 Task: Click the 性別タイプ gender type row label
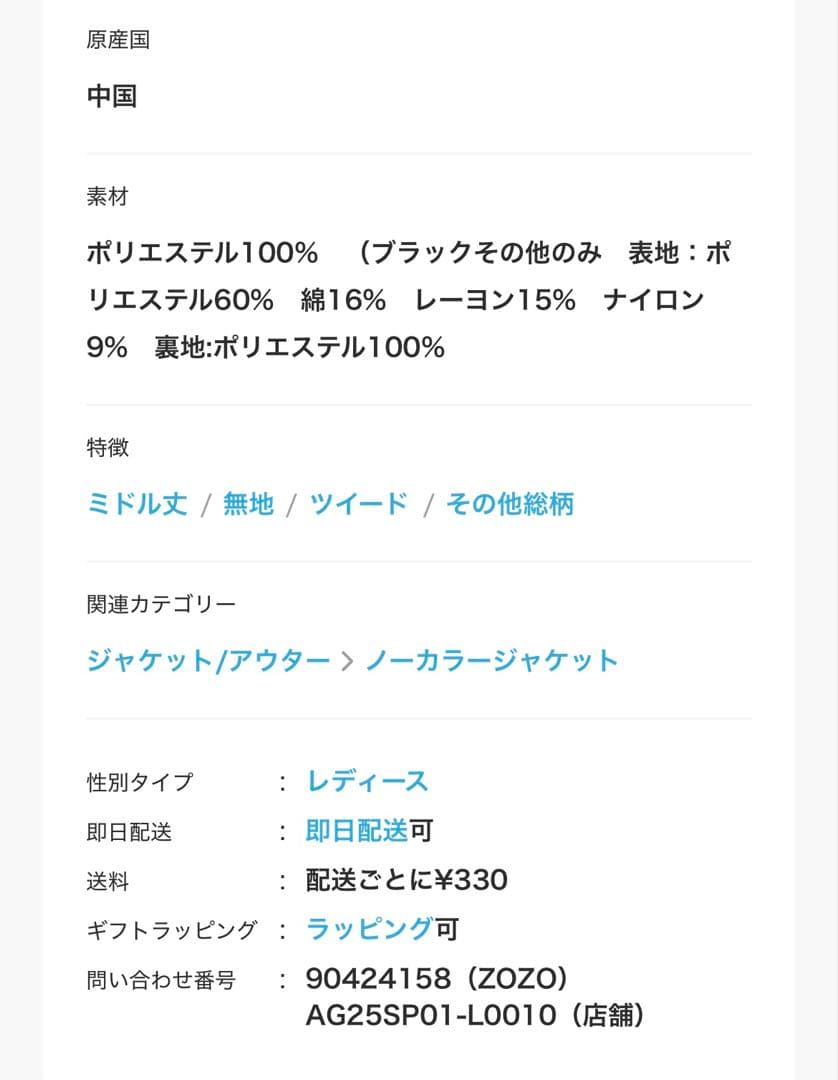[x=141, y=781]
